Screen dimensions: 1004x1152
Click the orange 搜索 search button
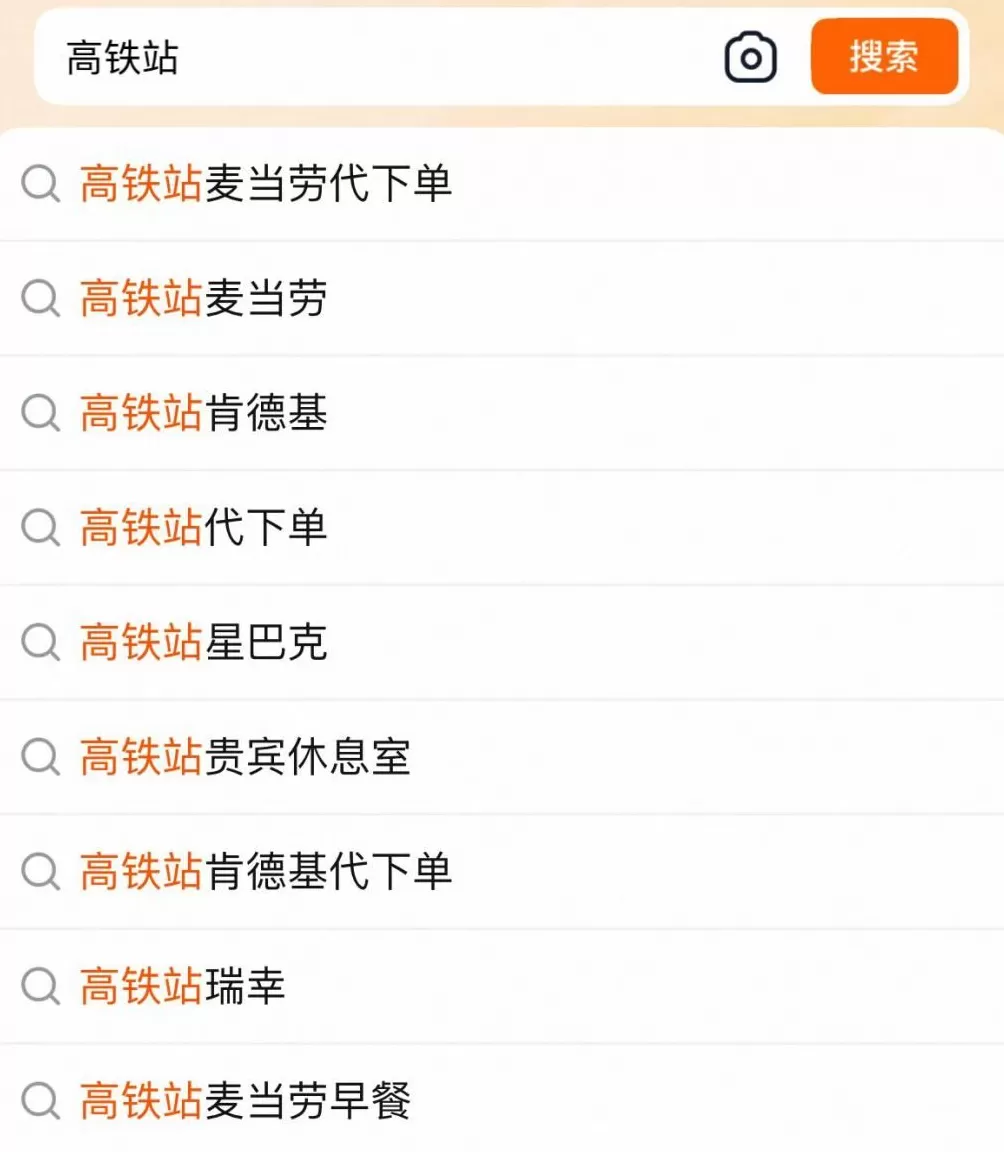[x=884, y=57]
